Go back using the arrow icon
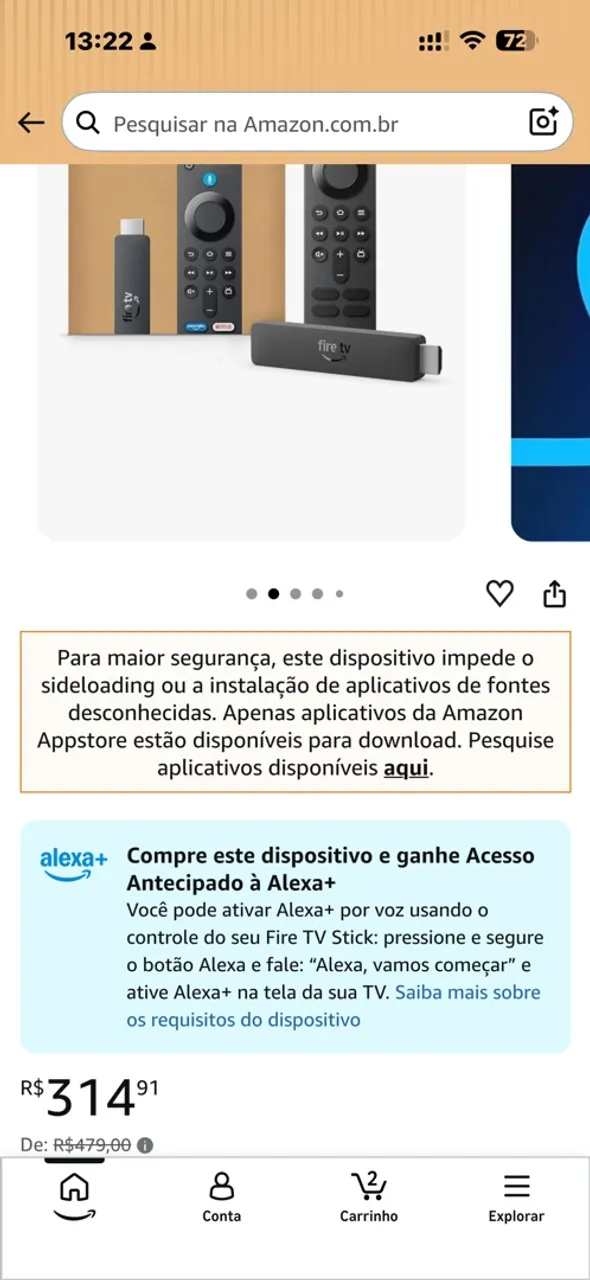Image resolution: width=590 pixels, height=1280 pixels. [x=31, y=123]
